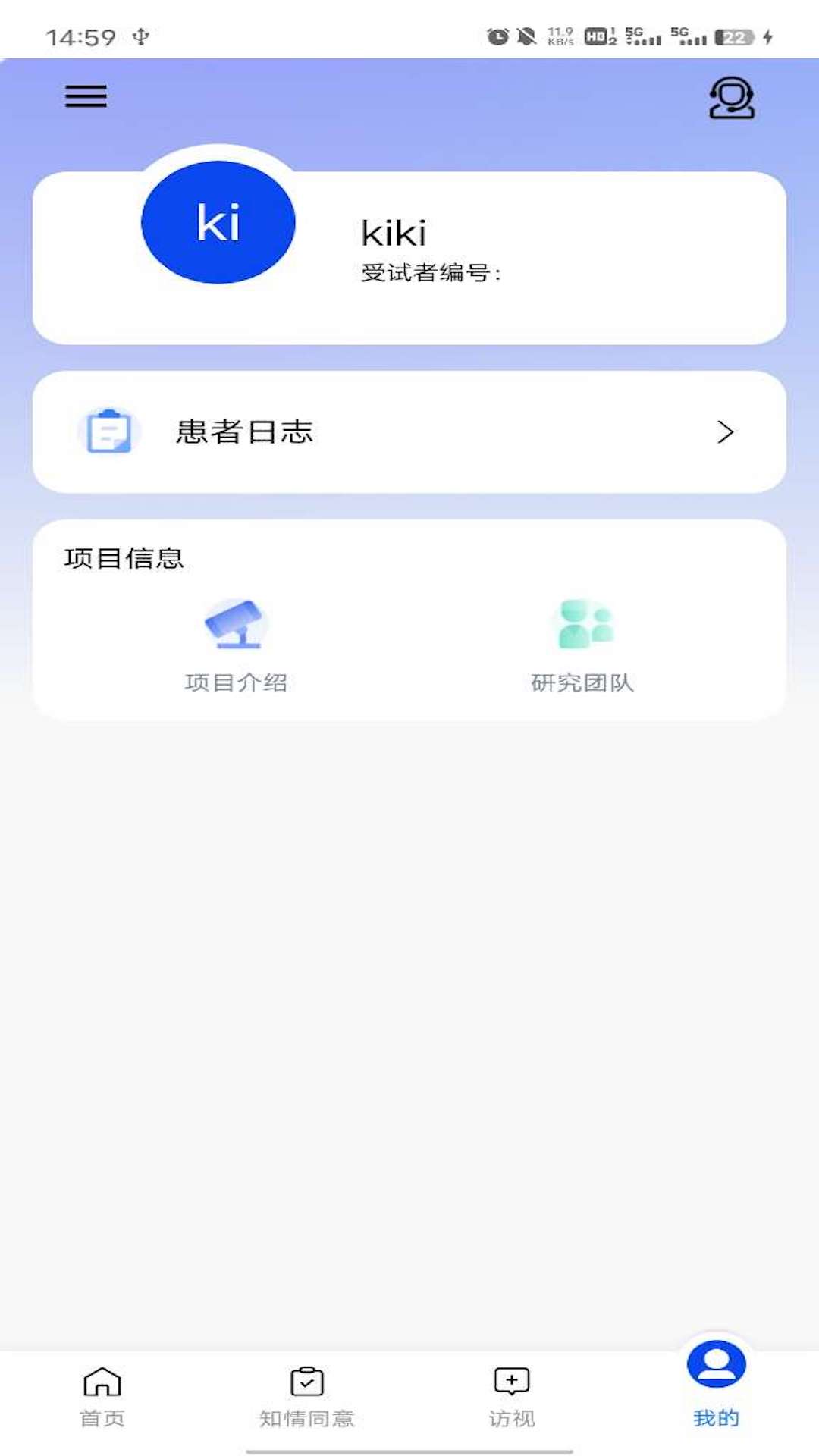Select the 我的 profile icon
Screen dimensions: 819x1456
tap(716, 1377)
